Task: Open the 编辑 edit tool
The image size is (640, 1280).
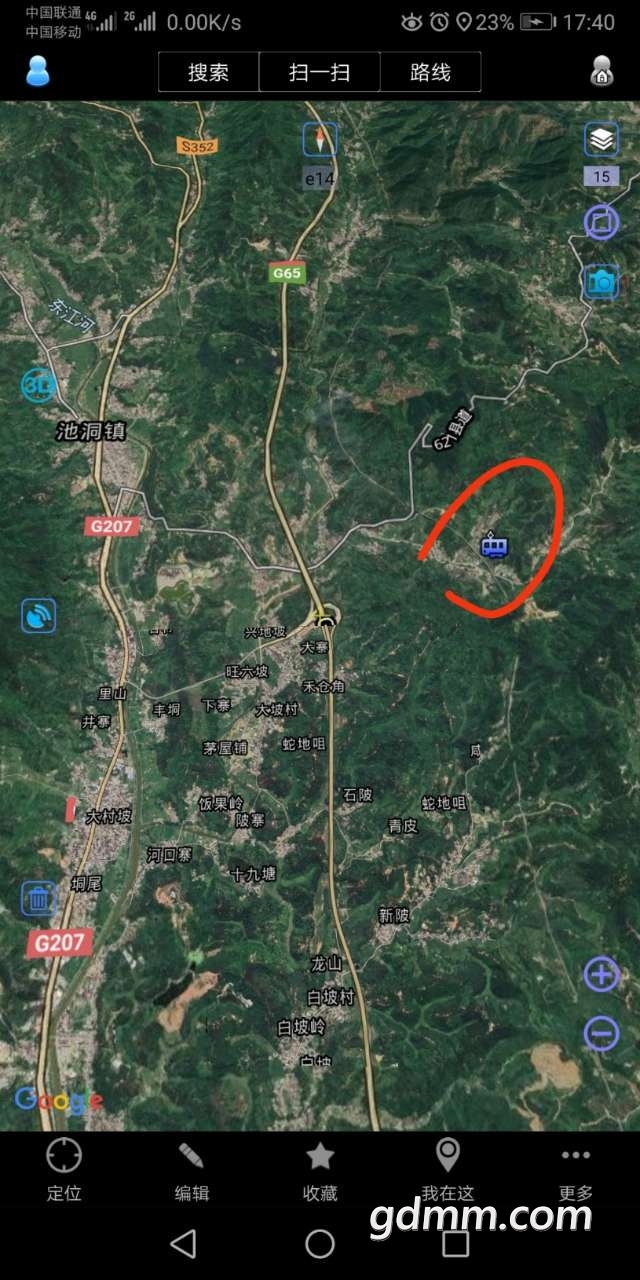Action: pyautogui.click(x=192, y=1170)
